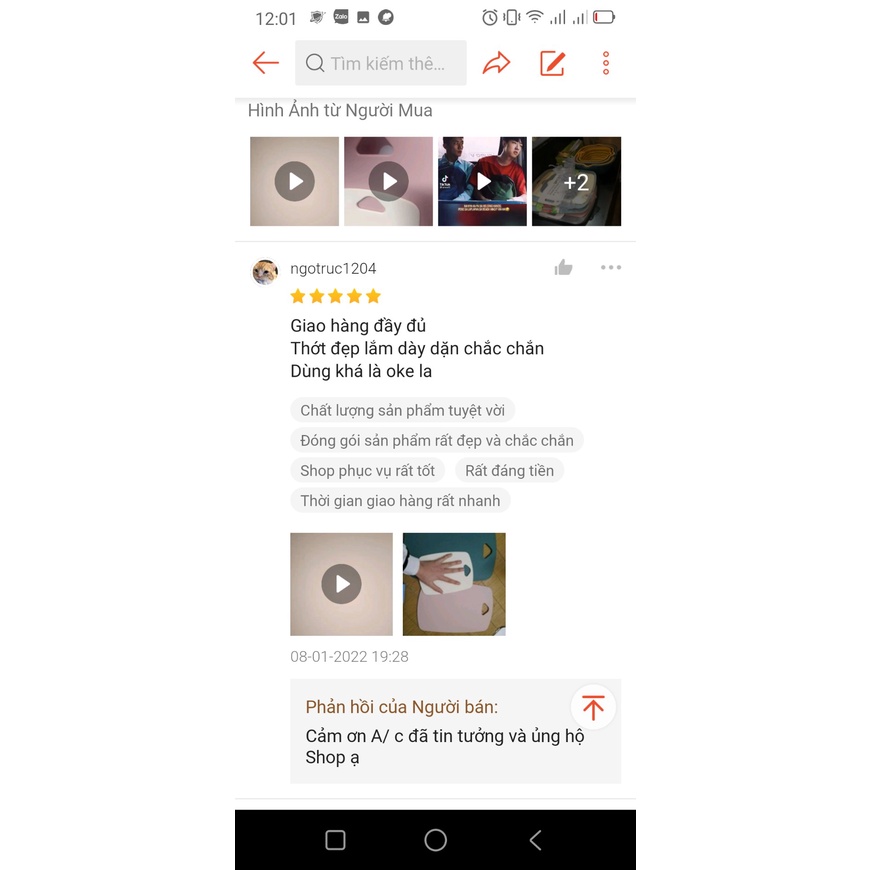Open more options on ngotruc1204's review
The width and height of the screenshot is (870, 870).
(611, 267)
